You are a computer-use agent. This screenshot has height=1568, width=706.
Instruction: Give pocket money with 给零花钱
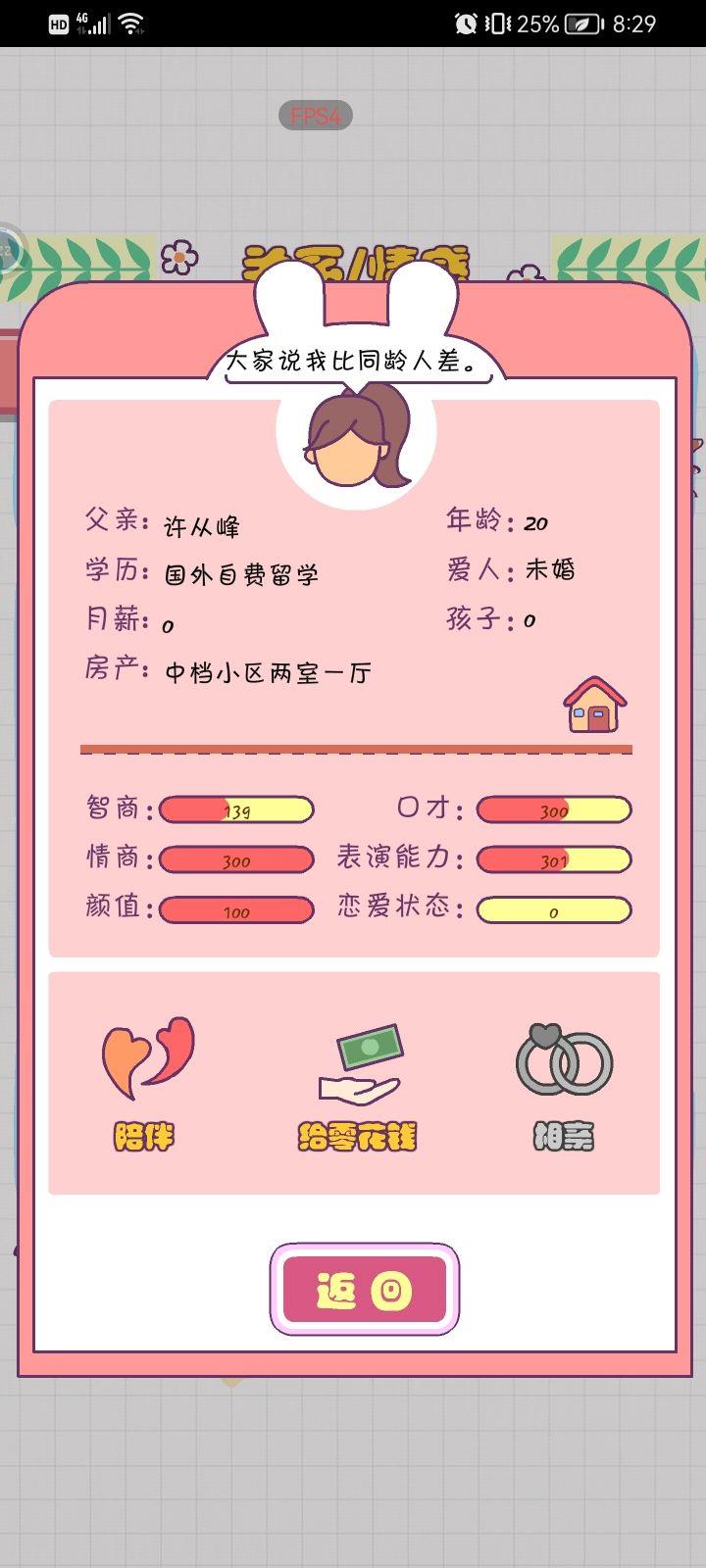tap(359, 1083)
